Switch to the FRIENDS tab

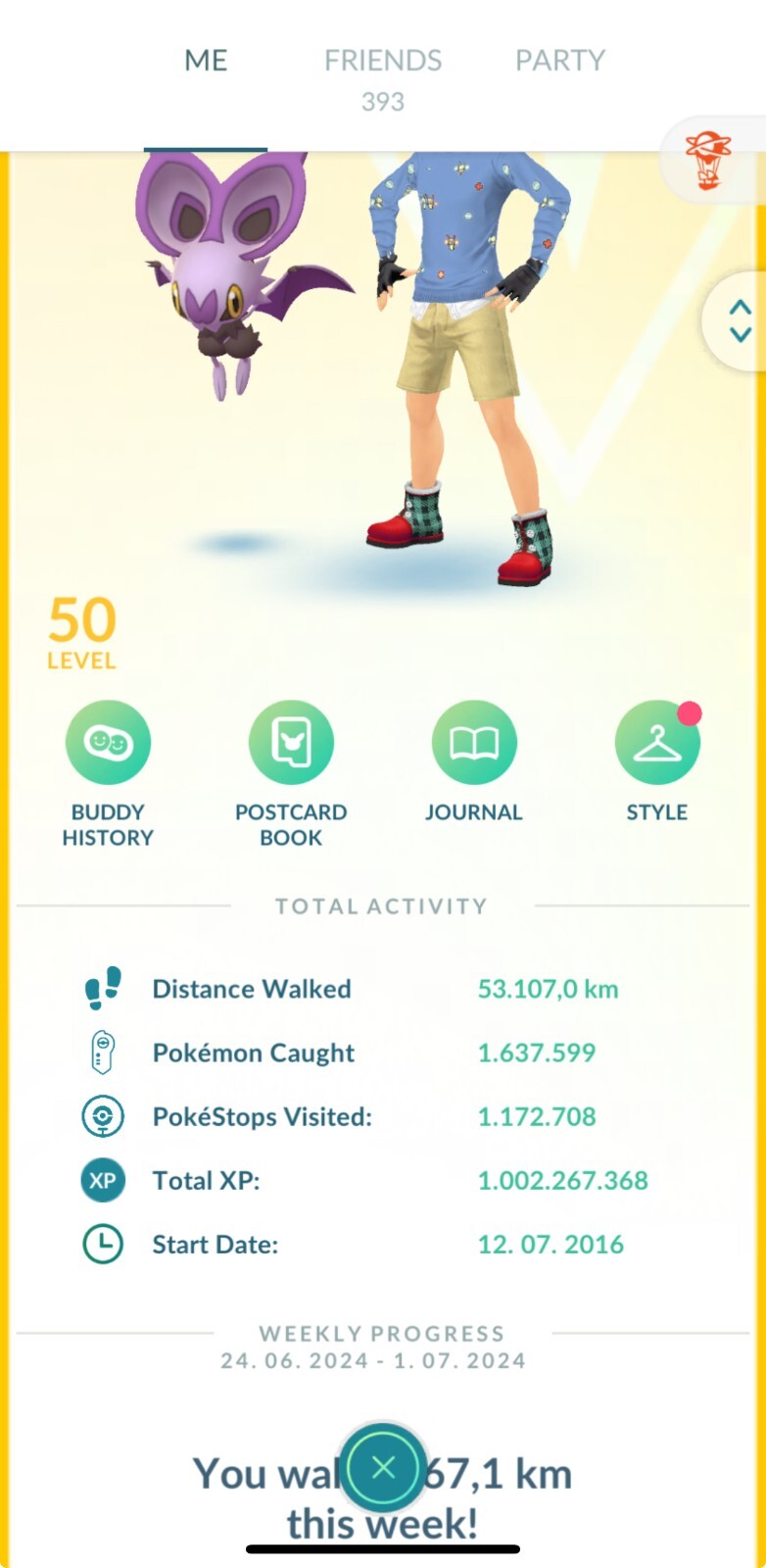[x=383, y=60]
